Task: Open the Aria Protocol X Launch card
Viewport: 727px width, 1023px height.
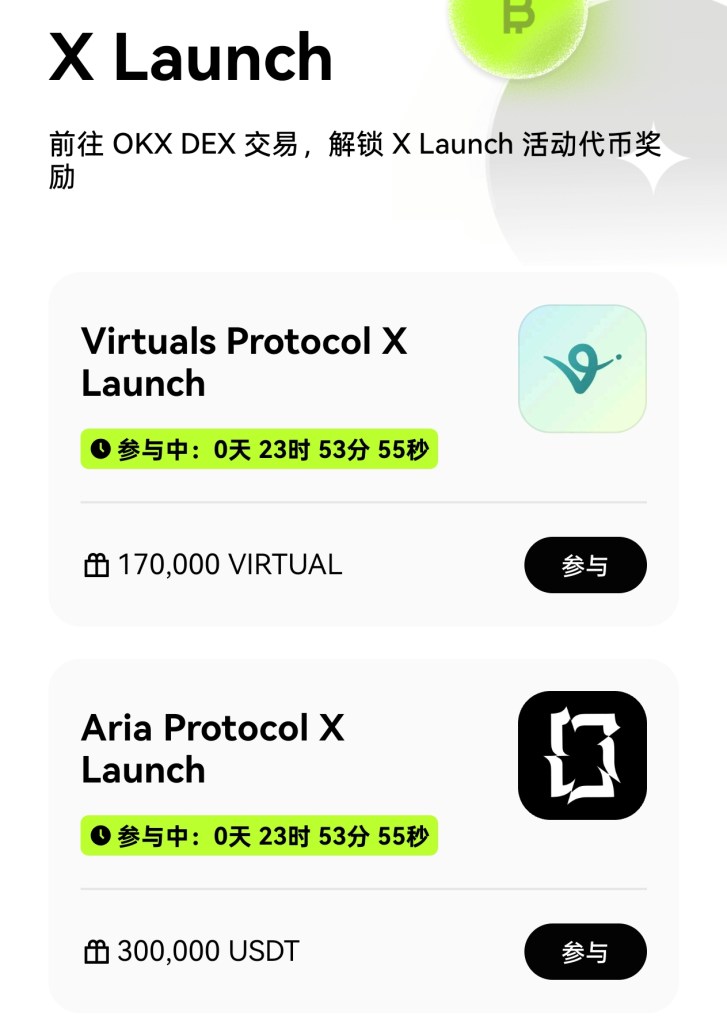Action: point(213,749)
